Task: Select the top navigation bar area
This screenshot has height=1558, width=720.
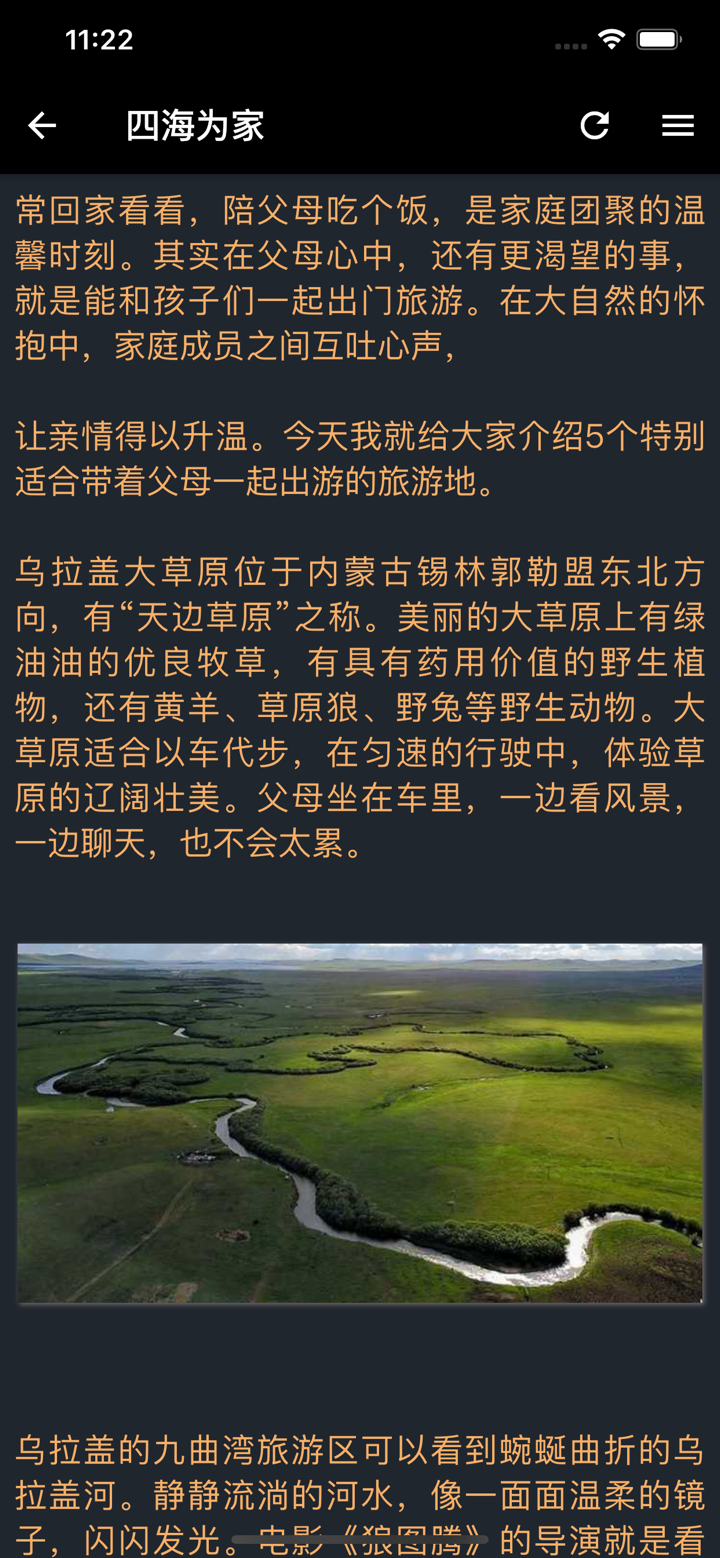Action: coord(360,125)
